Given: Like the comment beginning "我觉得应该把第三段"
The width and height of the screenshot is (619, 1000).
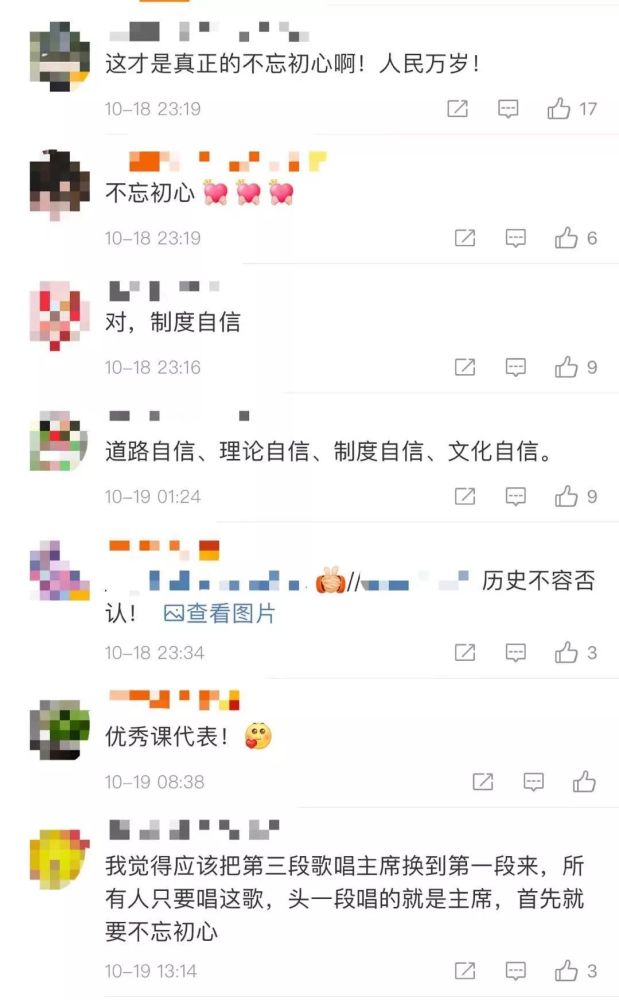Looking at the screenshot, I should pyautogui.click(x=567, y=970).
